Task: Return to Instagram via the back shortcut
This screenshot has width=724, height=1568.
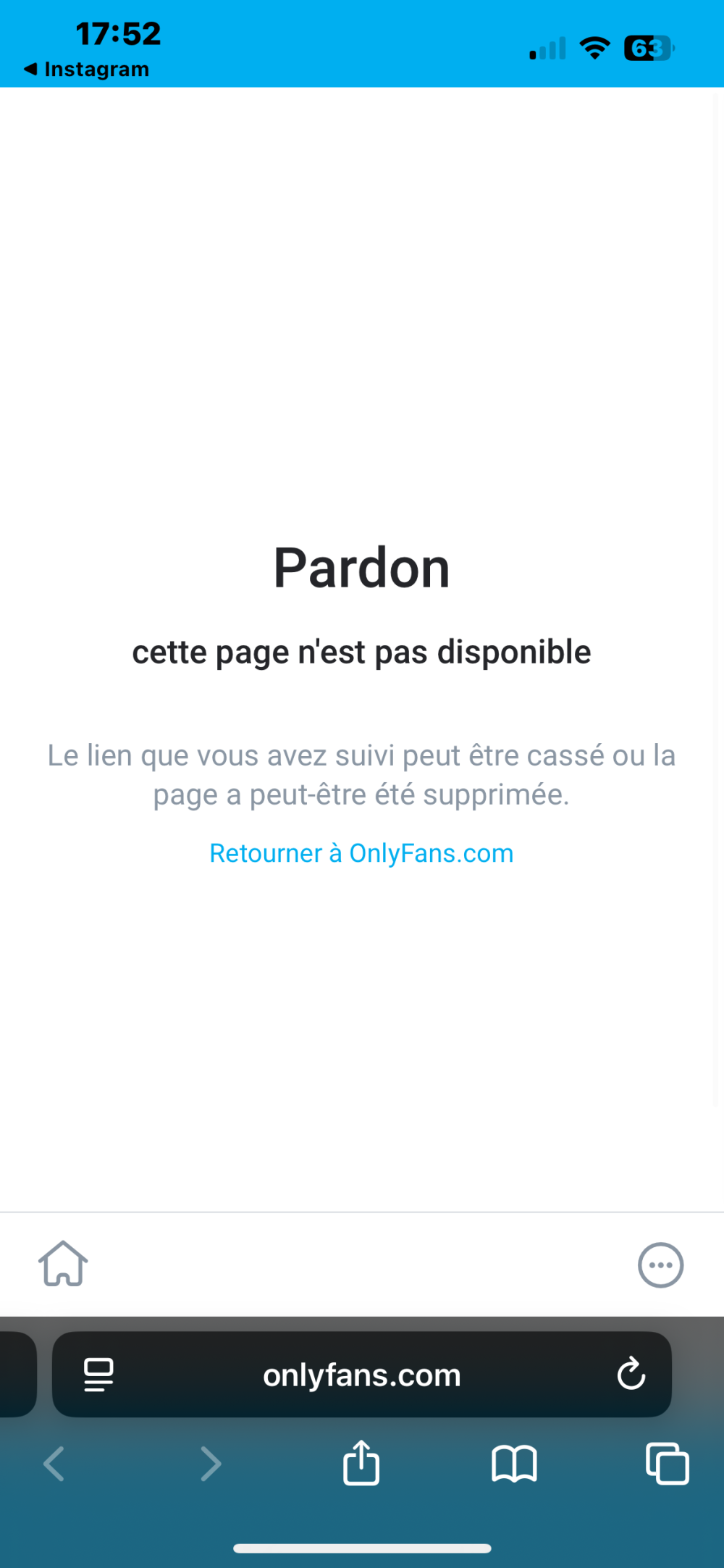Action: pos(86,70)
